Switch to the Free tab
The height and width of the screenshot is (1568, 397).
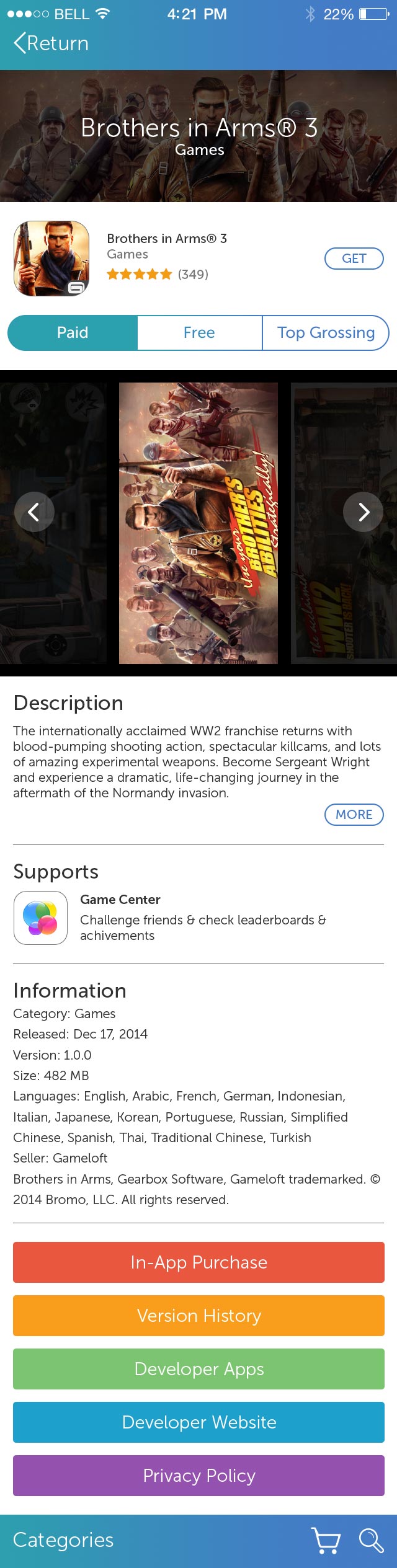199,333
